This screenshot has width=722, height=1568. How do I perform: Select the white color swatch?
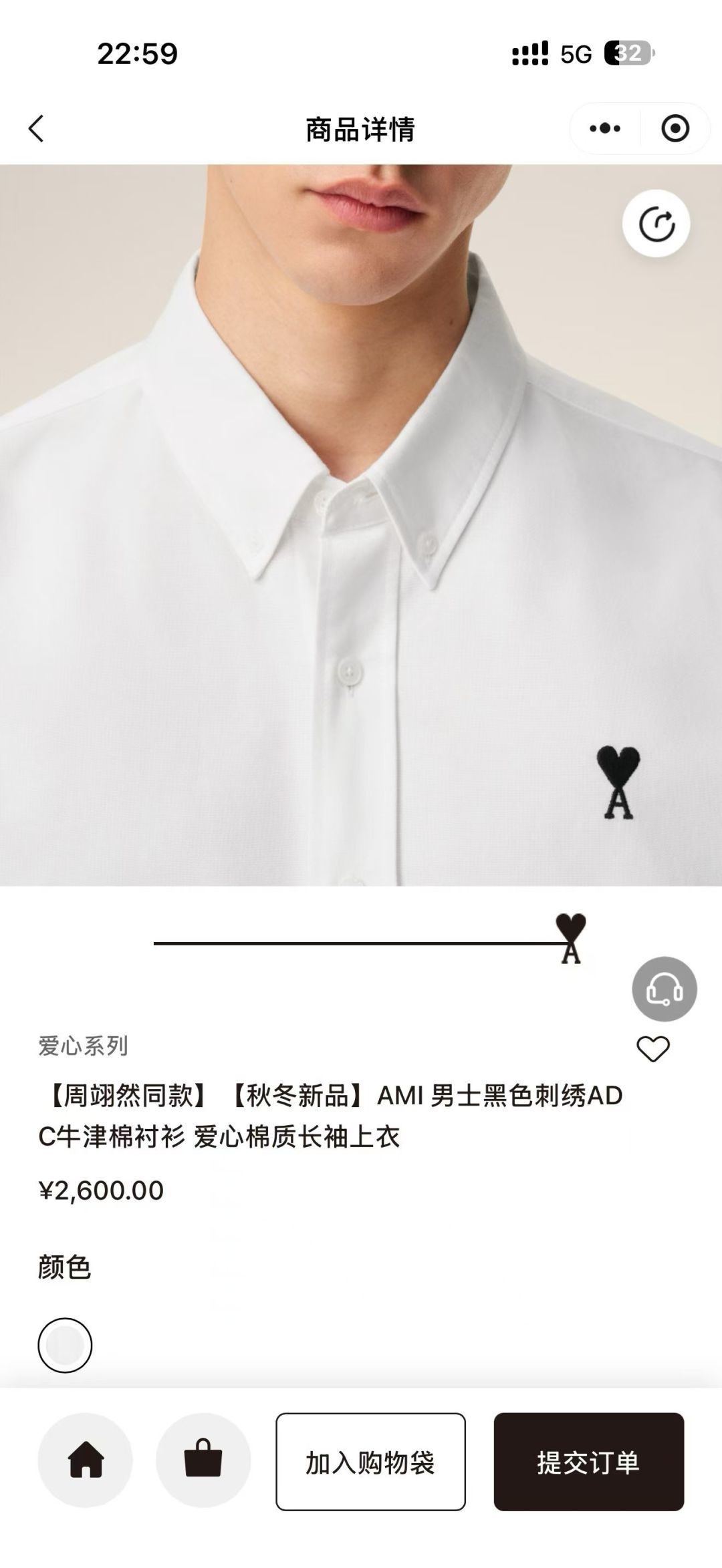point(65,1345)
